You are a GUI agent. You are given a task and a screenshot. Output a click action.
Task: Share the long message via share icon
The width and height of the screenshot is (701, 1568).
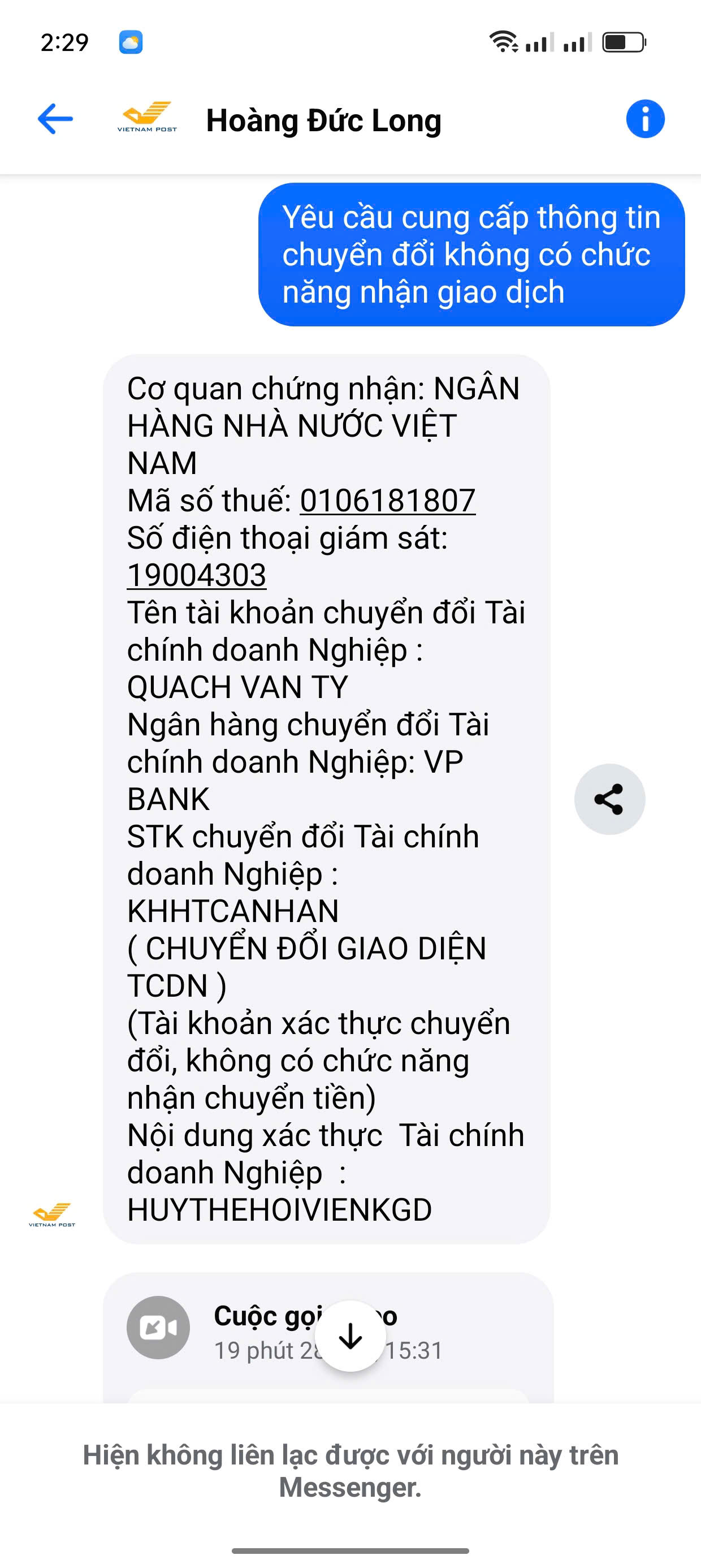tap(609, 799)
